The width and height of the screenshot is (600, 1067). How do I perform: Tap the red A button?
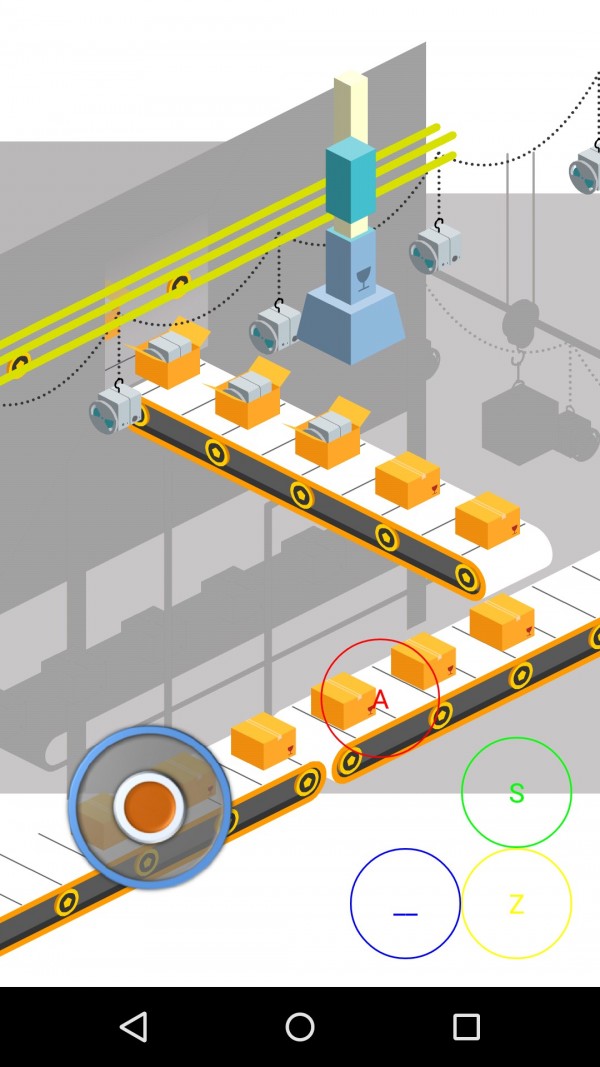[x=380, y=698]
